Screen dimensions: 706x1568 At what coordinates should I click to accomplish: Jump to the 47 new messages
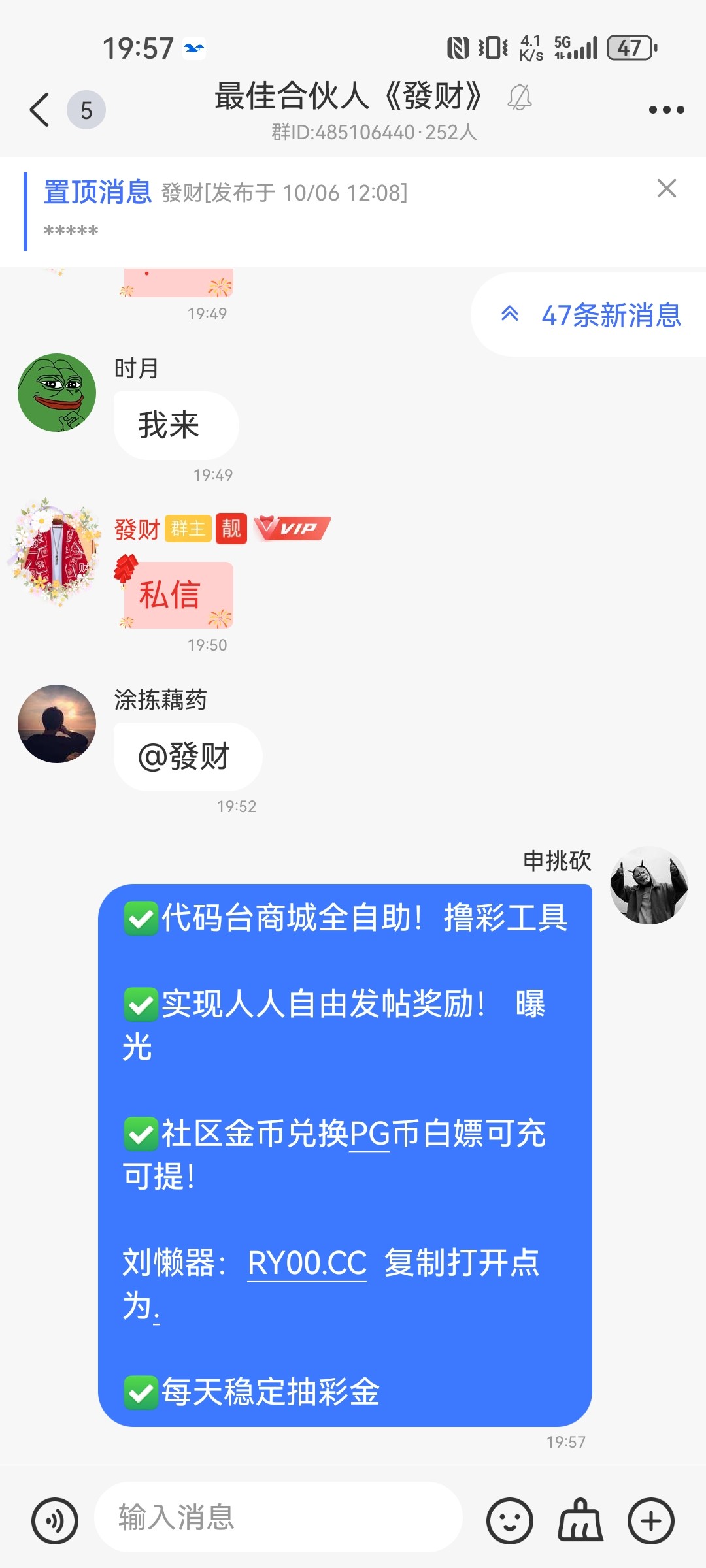pyautogui.click(x=592, y=316)
